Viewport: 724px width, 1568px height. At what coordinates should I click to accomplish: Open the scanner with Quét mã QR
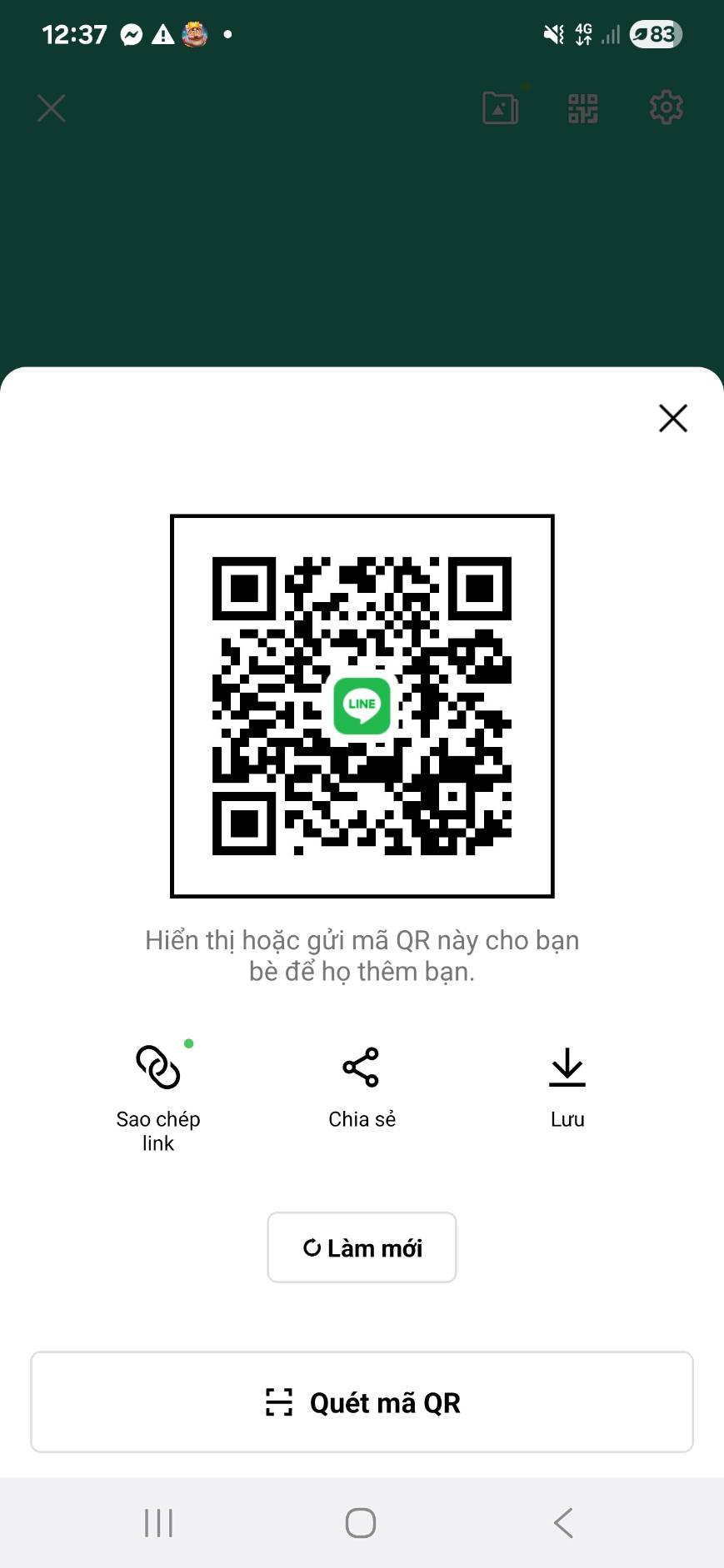362,1402
